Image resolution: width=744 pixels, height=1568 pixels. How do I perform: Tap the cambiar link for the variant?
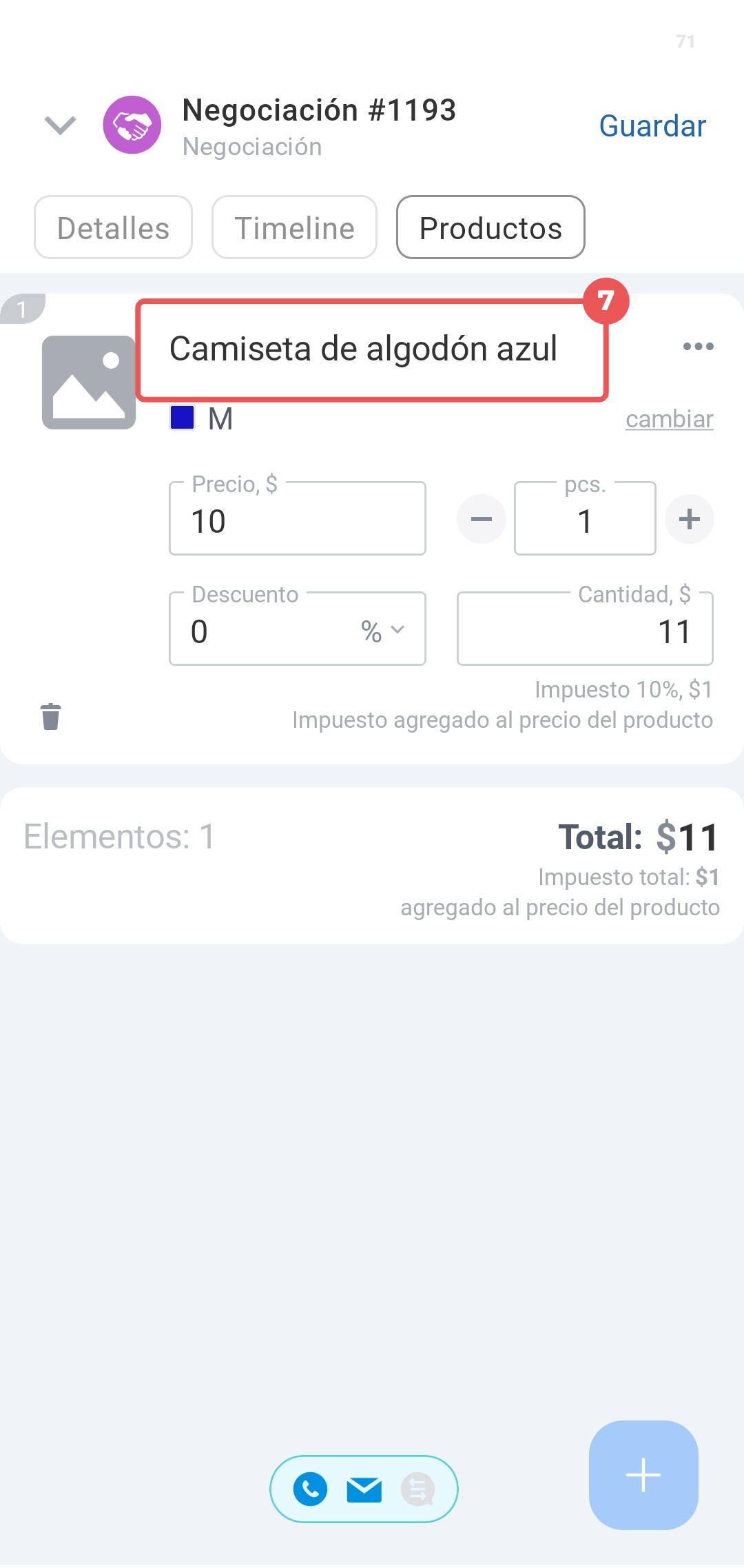pos(669,419)
